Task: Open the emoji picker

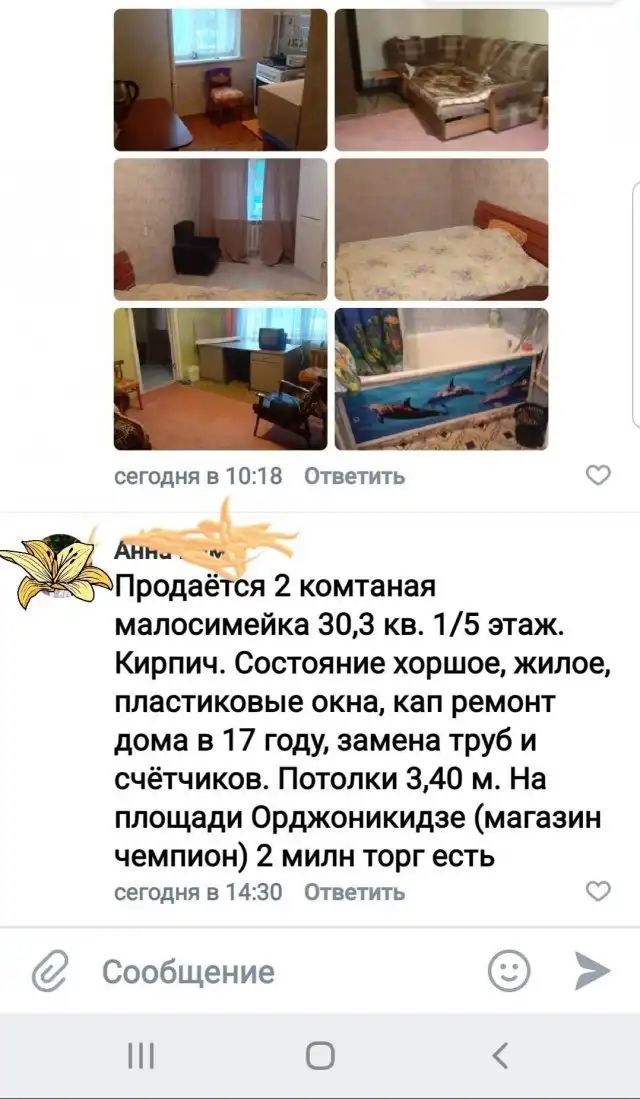Action: point(509,970)
